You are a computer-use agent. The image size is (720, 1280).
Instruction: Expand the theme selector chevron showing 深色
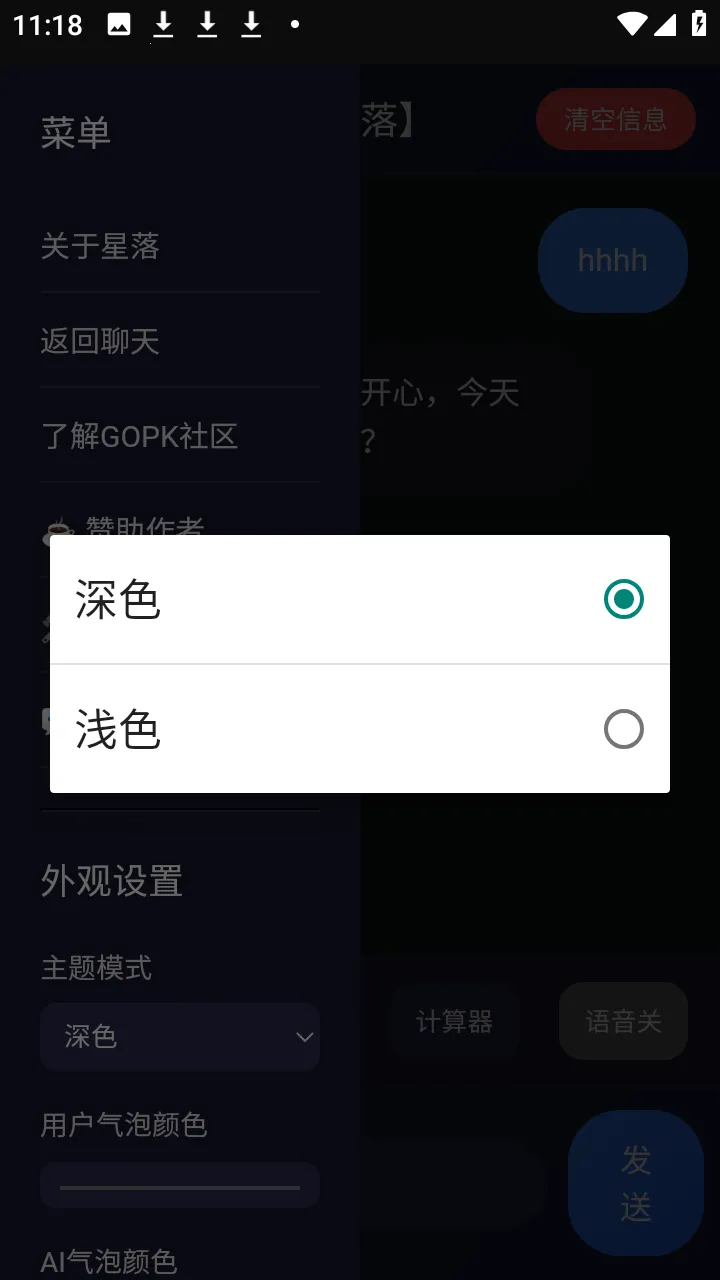pos(304,1037)
